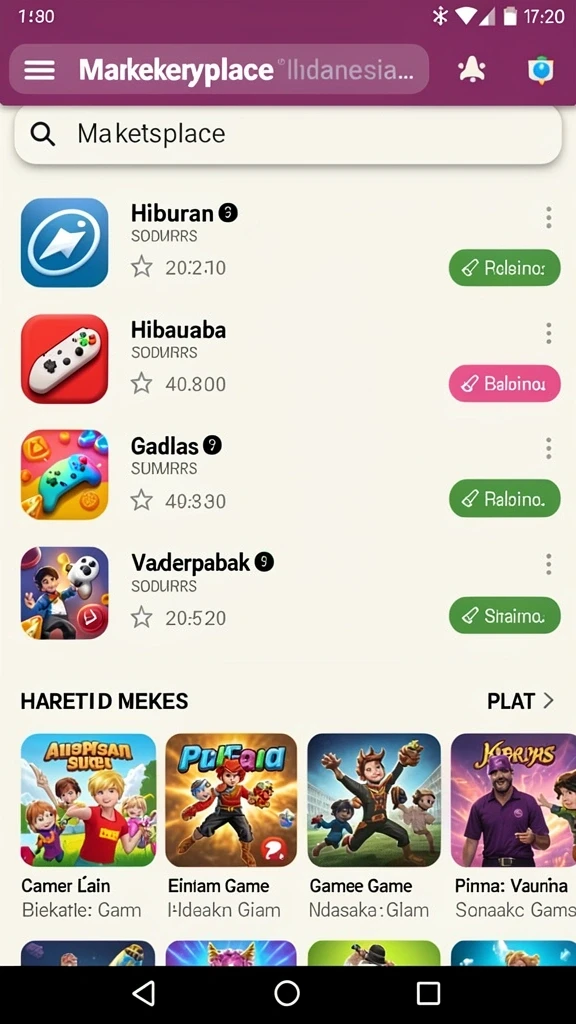This screenshot has height=1024, width=576.
Task: Open overflow menu for Gadlas
Action: coord(549,448)
